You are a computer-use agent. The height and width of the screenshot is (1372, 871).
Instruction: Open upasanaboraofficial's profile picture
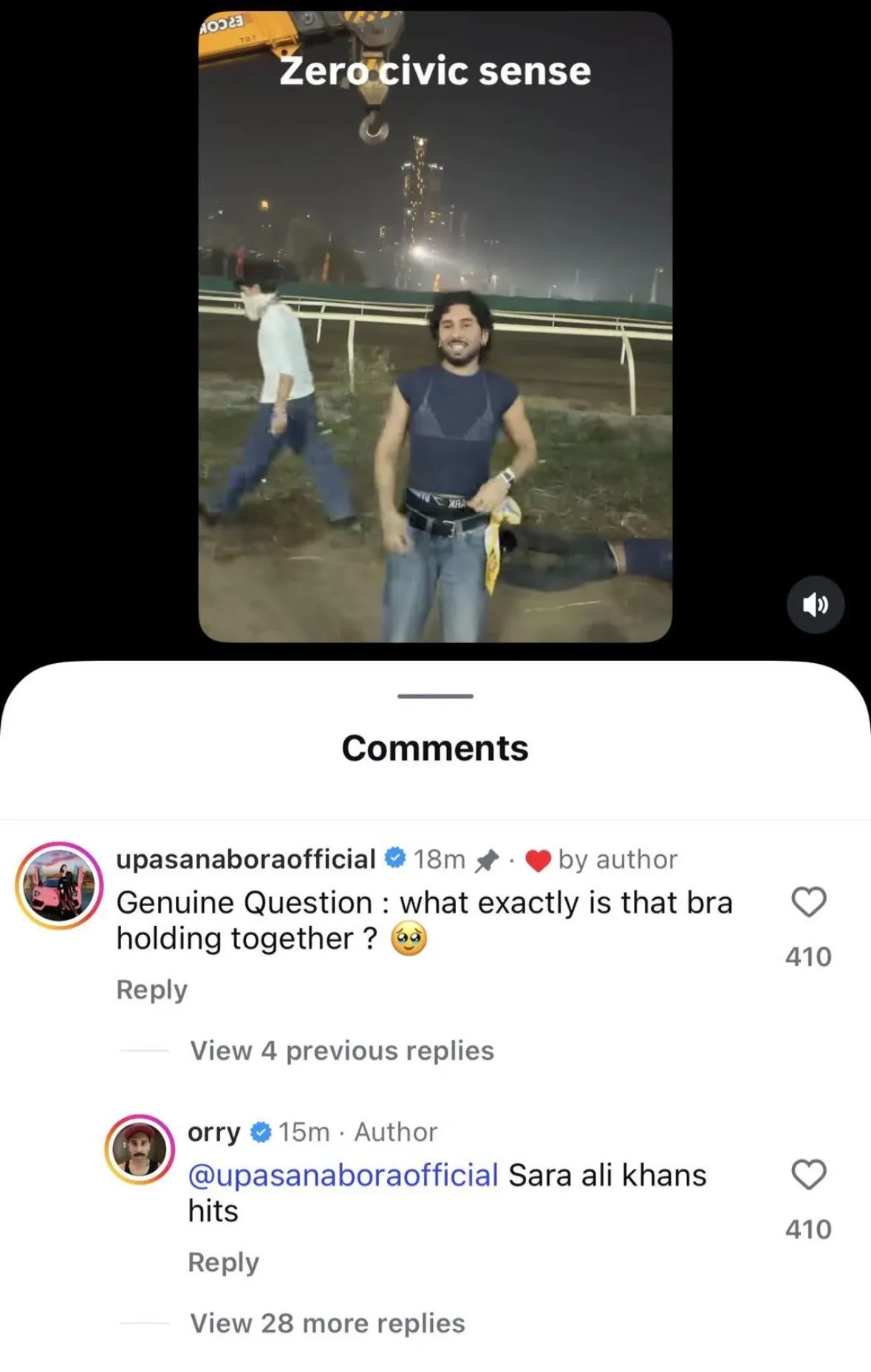pyautogui.click(x=59, y=885)
